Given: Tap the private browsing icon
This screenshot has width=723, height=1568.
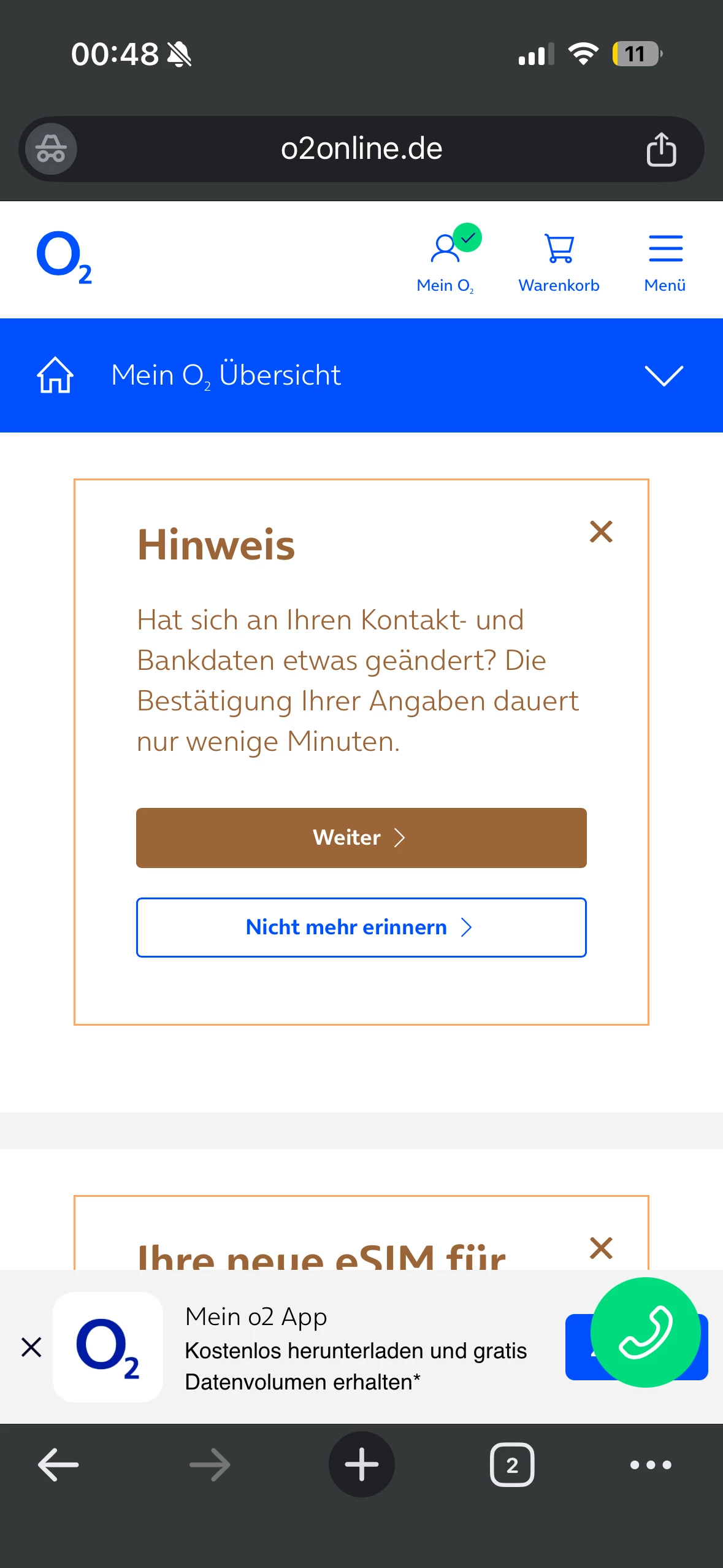Looking at the screenshot, I should [x=51, y=149].
